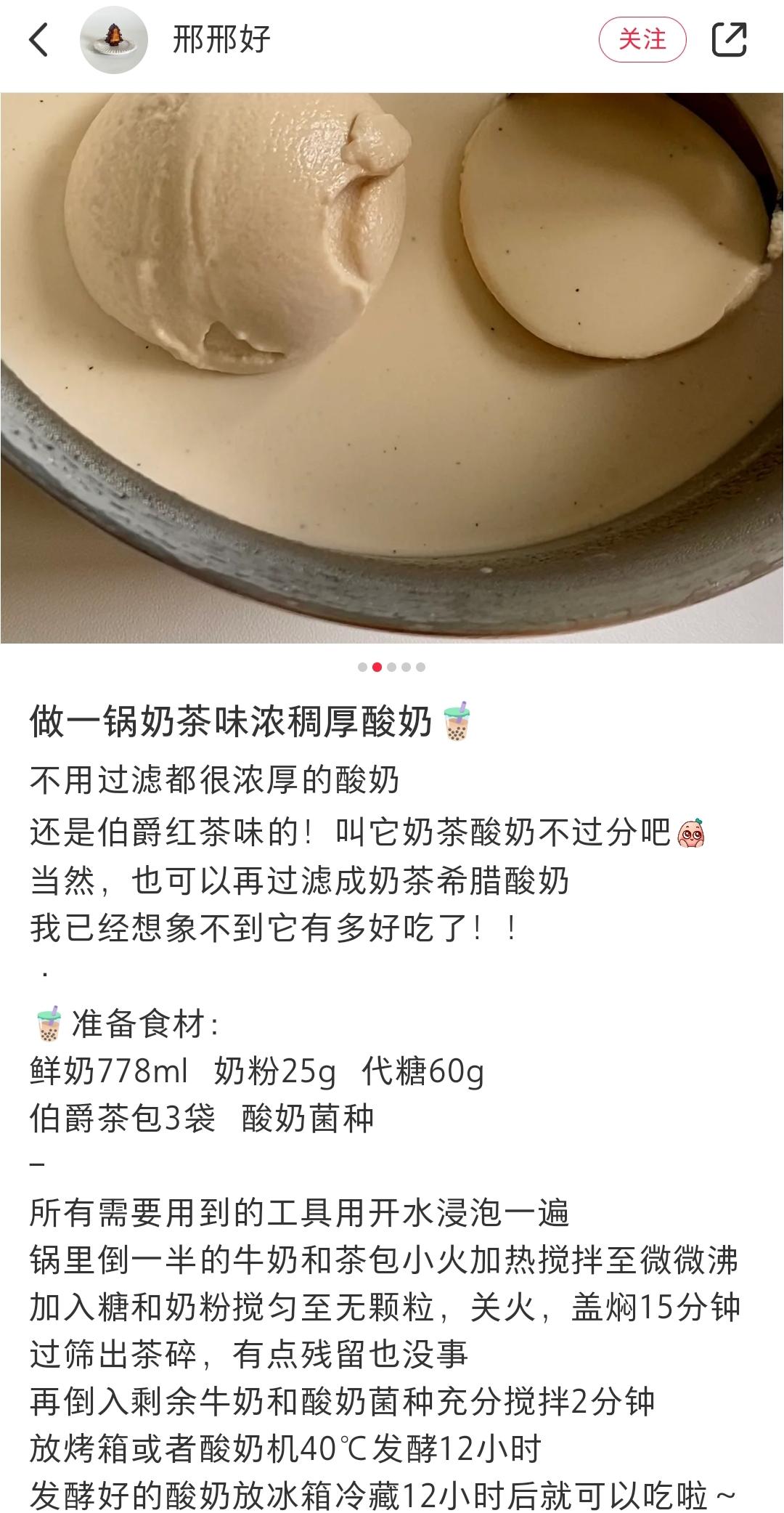Viewport: 784px width, 1513px height.
Task: Tap the post title 做一锅奶茶味浓稠厚酸奶
Action: tap(240, 719)
